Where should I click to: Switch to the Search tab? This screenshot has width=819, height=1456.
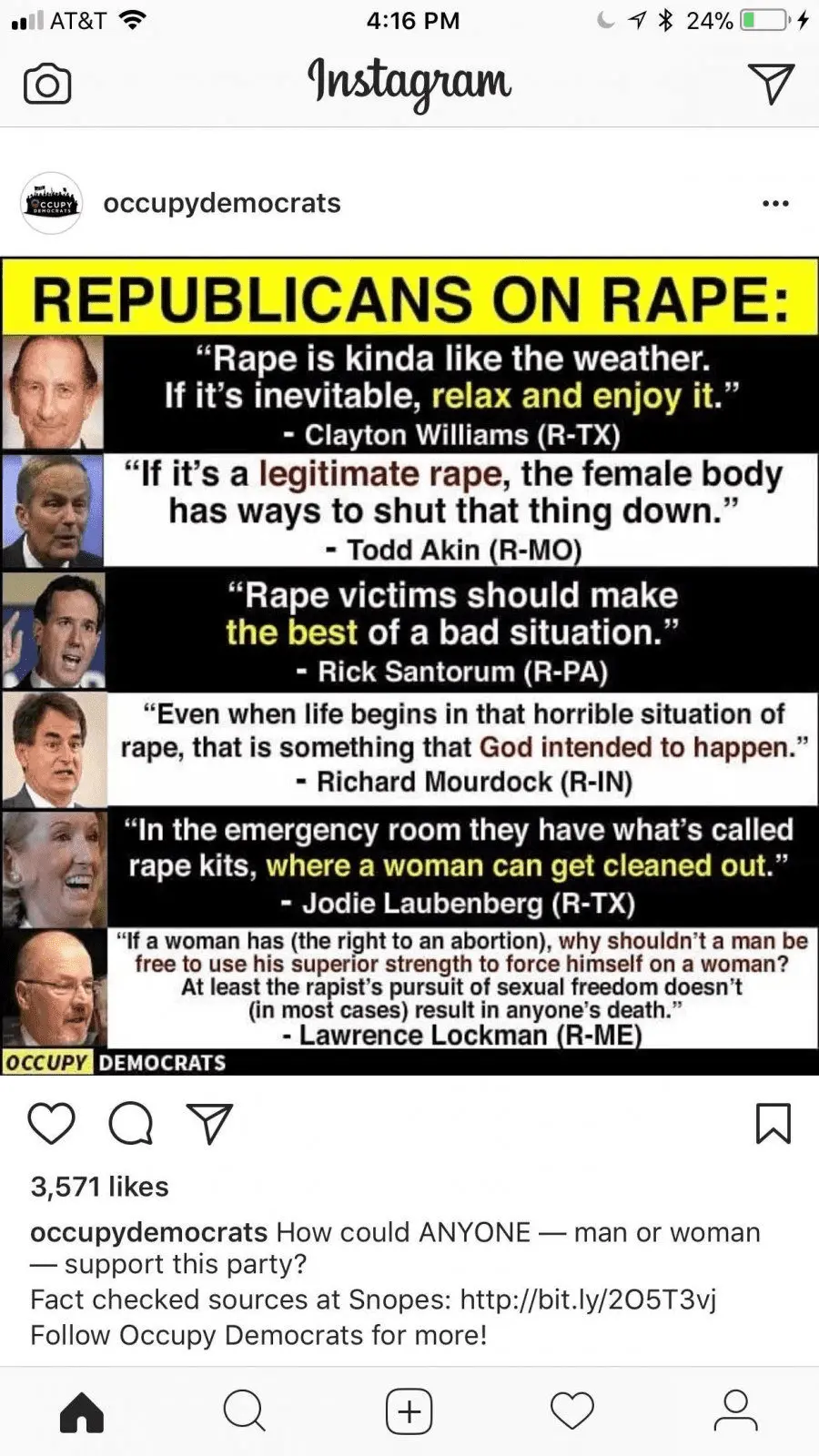[245, 1411]
